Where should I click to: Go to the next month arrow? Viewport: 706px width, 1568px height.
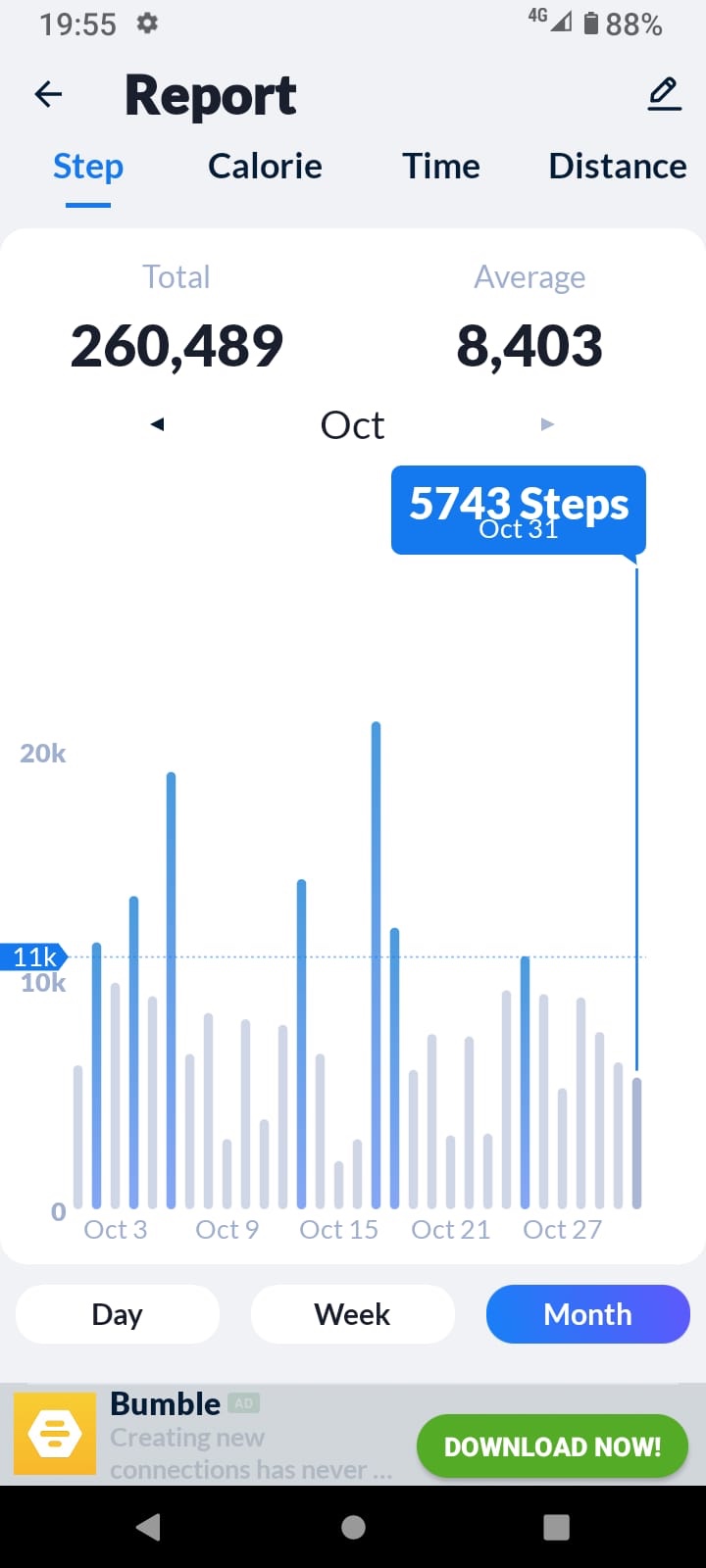pos(548,424)
